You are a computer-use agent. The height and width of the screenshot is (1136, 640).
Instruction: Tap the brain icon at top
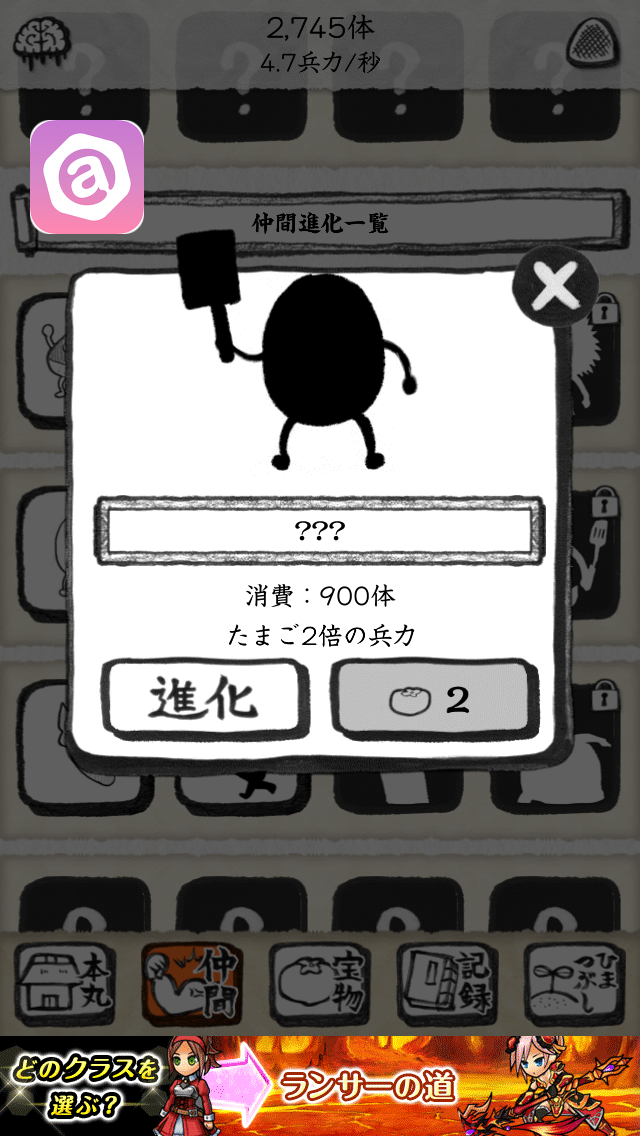tap(42, 40)
